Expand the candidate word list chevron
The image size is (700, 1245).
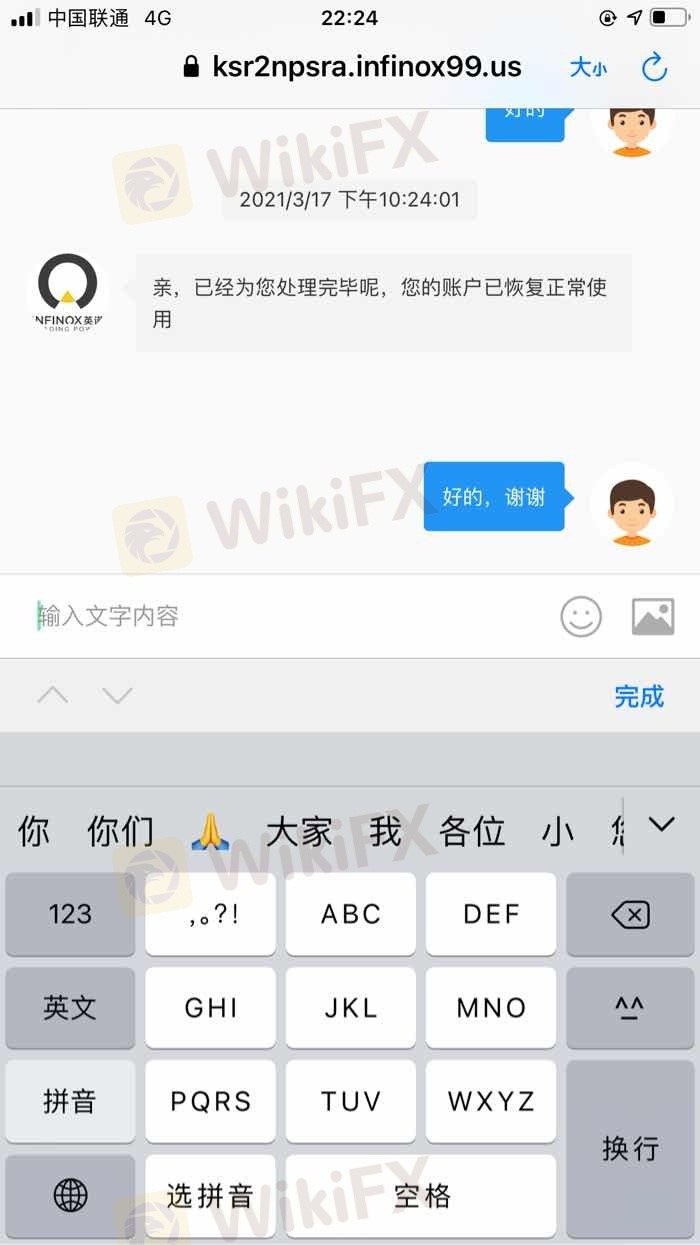click(x=661, y=825)
